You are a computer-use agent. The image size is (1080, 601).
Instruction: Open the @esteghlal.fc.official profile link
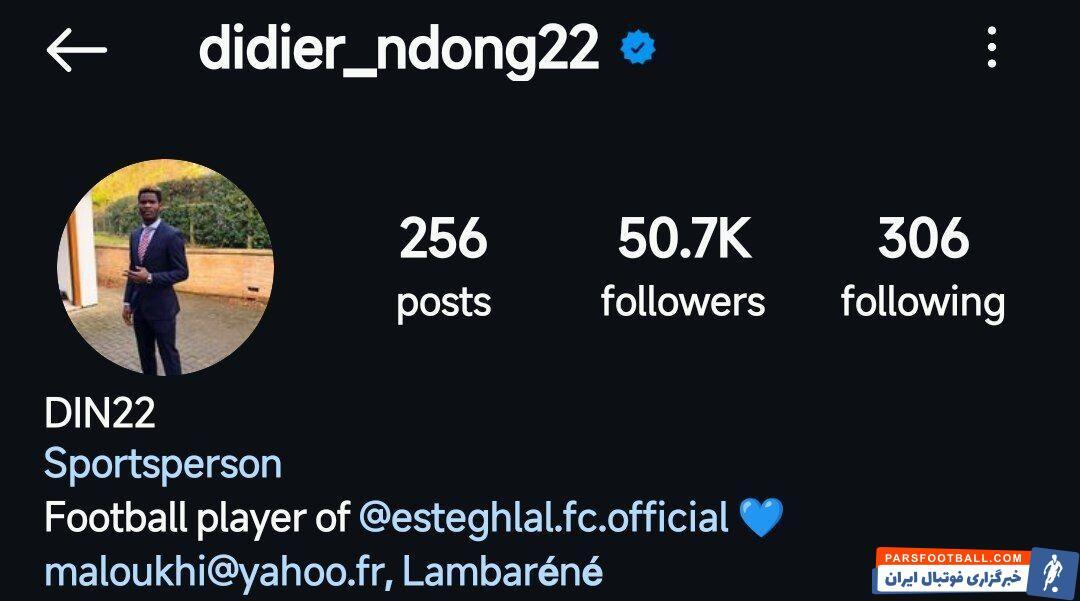543,518
